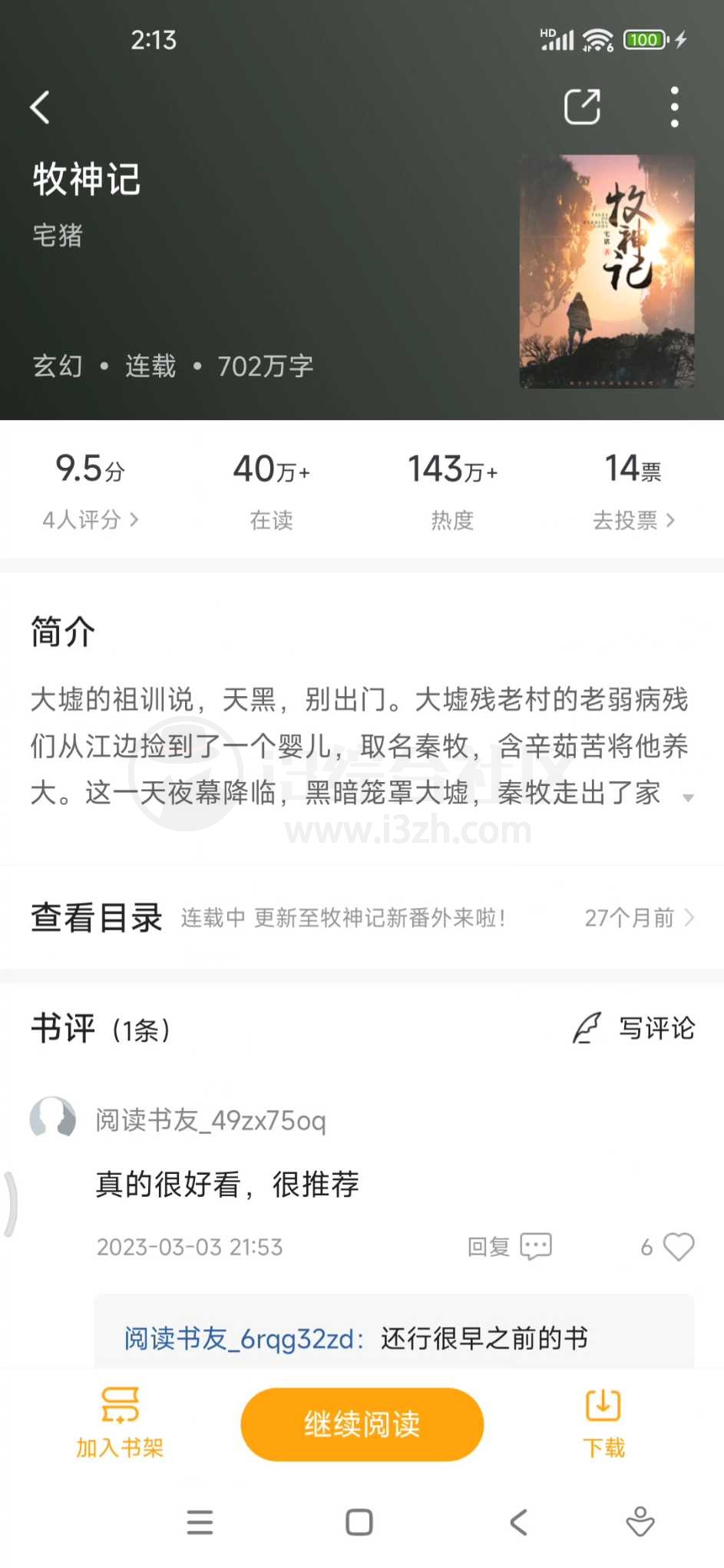This screenshot has height=1568, width=724.
Task: Tap the 继续阅读 continue reading button
Action: (361, 1423)
